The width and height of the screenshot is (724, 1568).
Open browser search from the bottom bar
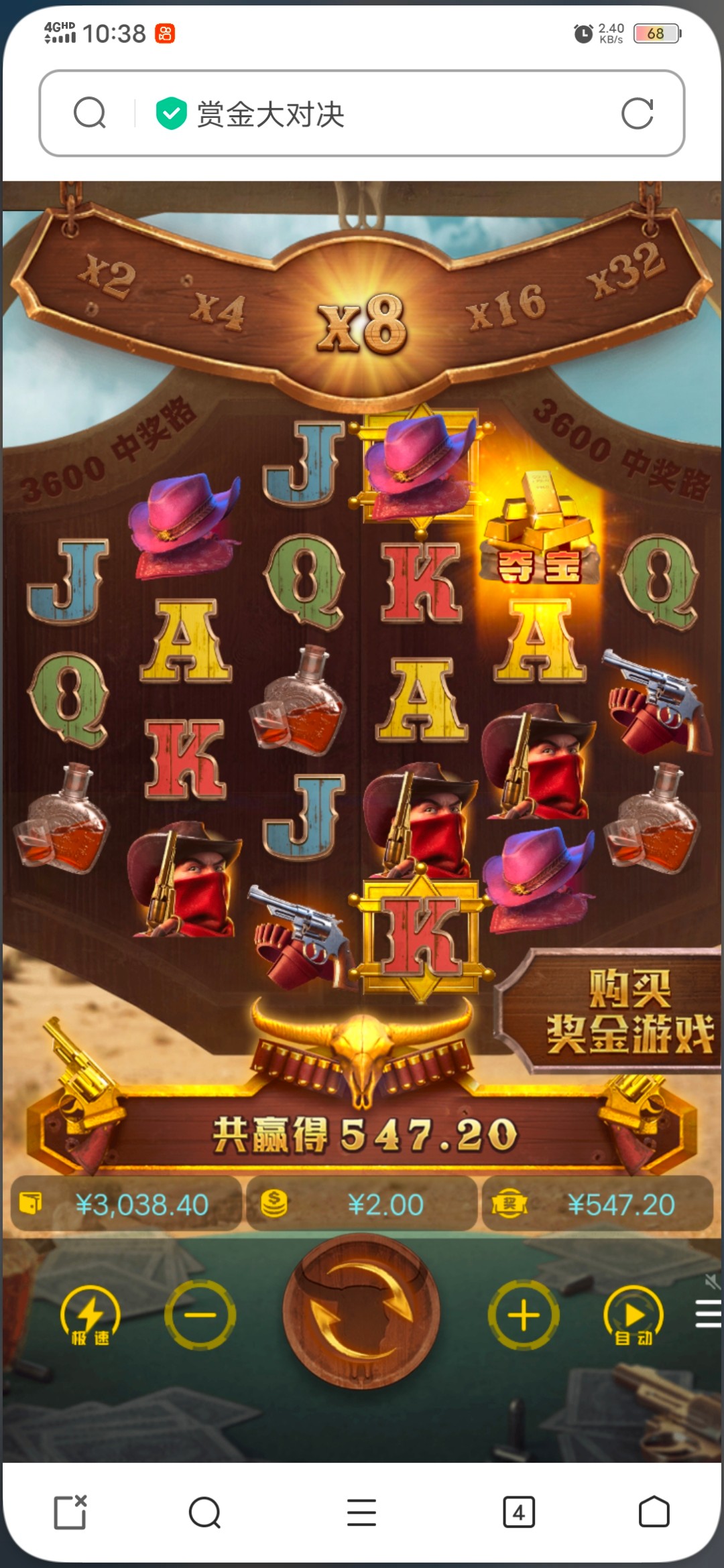click(x=204, y=1512)
